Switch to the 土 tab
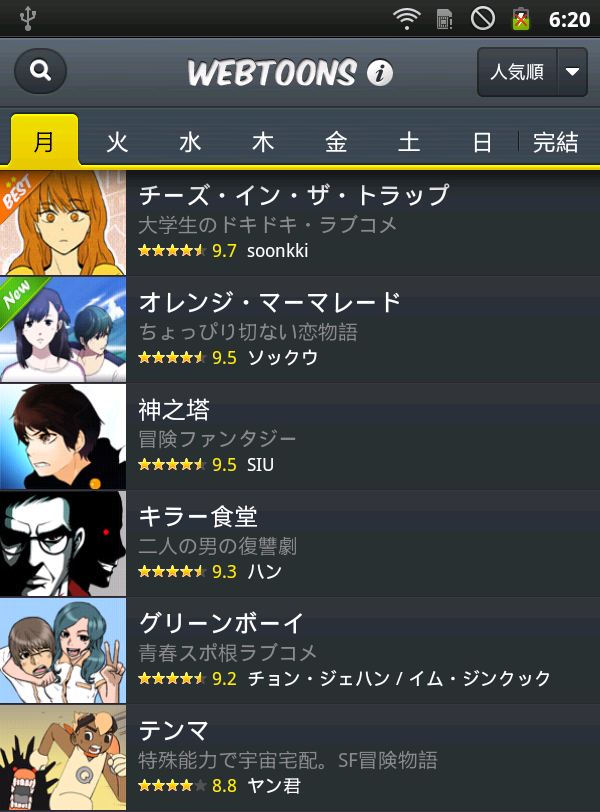The image size is (600, 812). pyautogui.click(x=409, y=142)
